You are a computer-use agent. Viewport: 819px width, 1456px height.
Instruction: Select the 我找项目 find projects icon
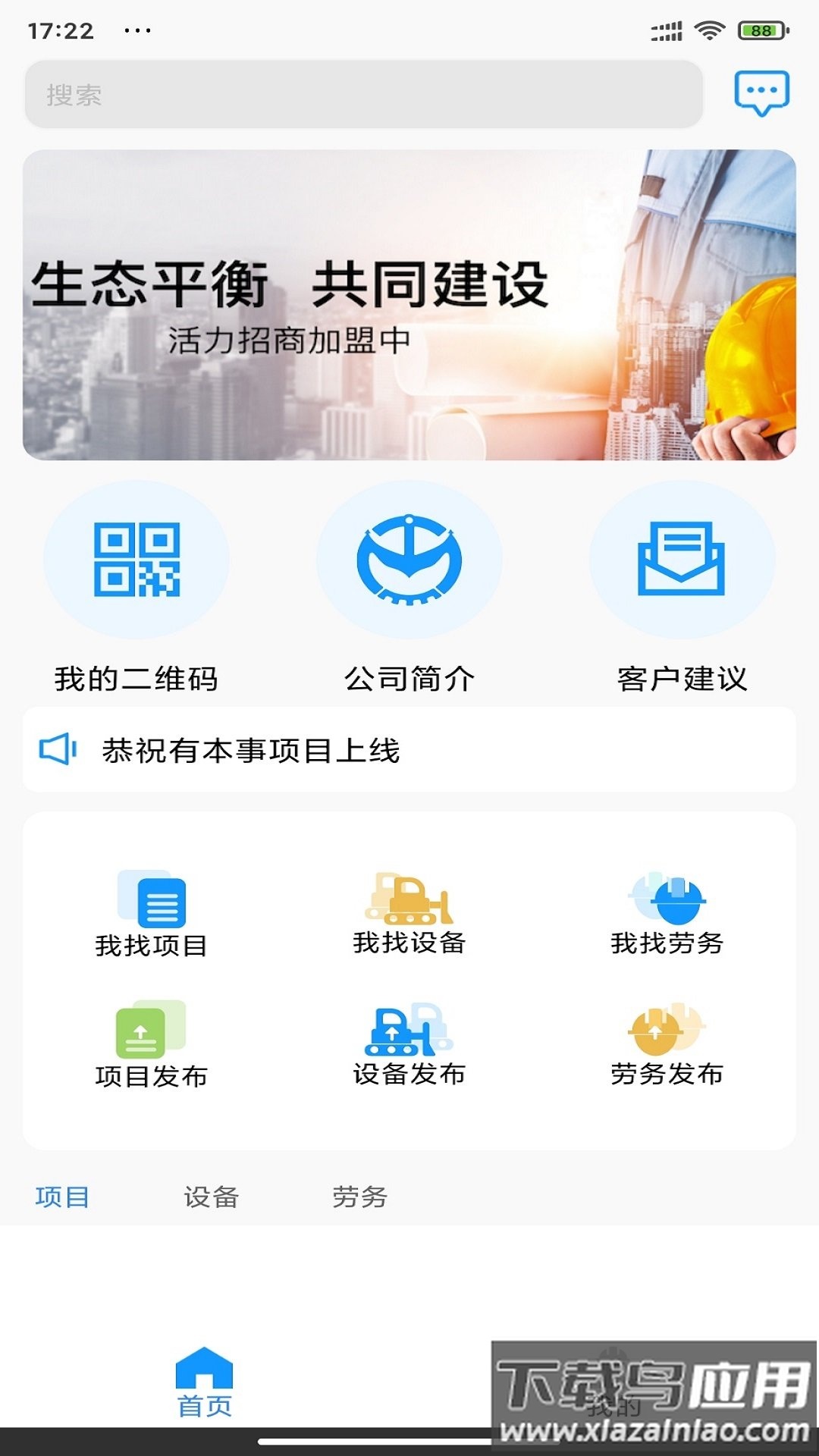pos(152,904)
